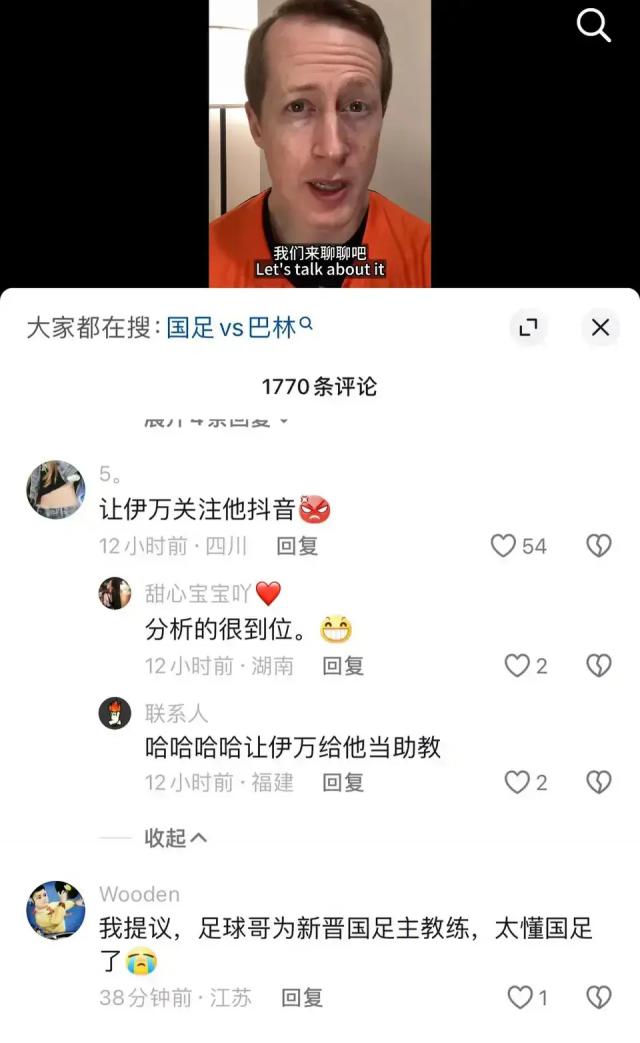Open Wooden's profile avatar
The height and width of the screenshot is (1043, 640).
pyautogui.click(x=55, y=910)
